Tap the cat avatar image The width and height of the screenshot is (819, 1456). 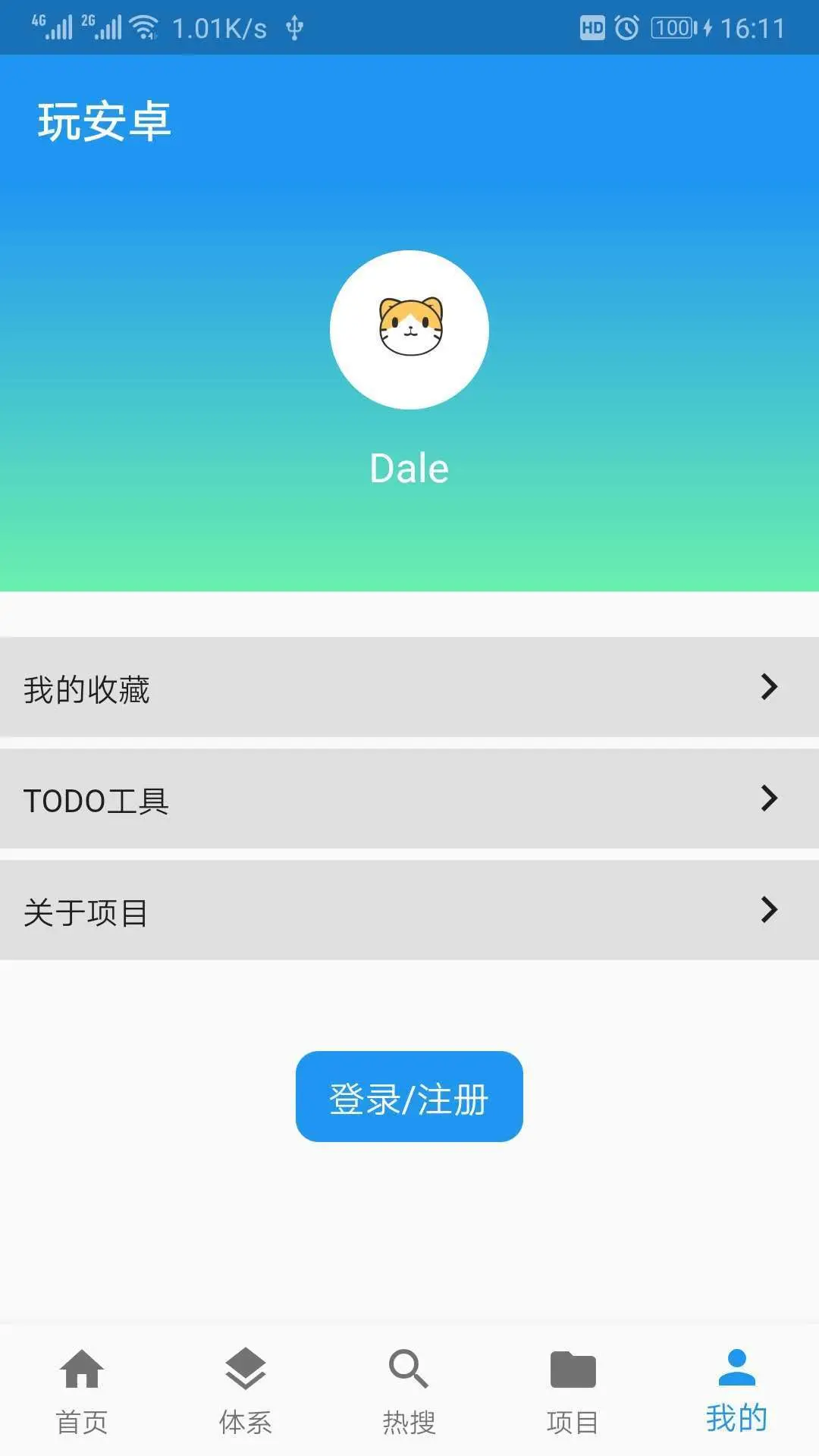point(409,328)
